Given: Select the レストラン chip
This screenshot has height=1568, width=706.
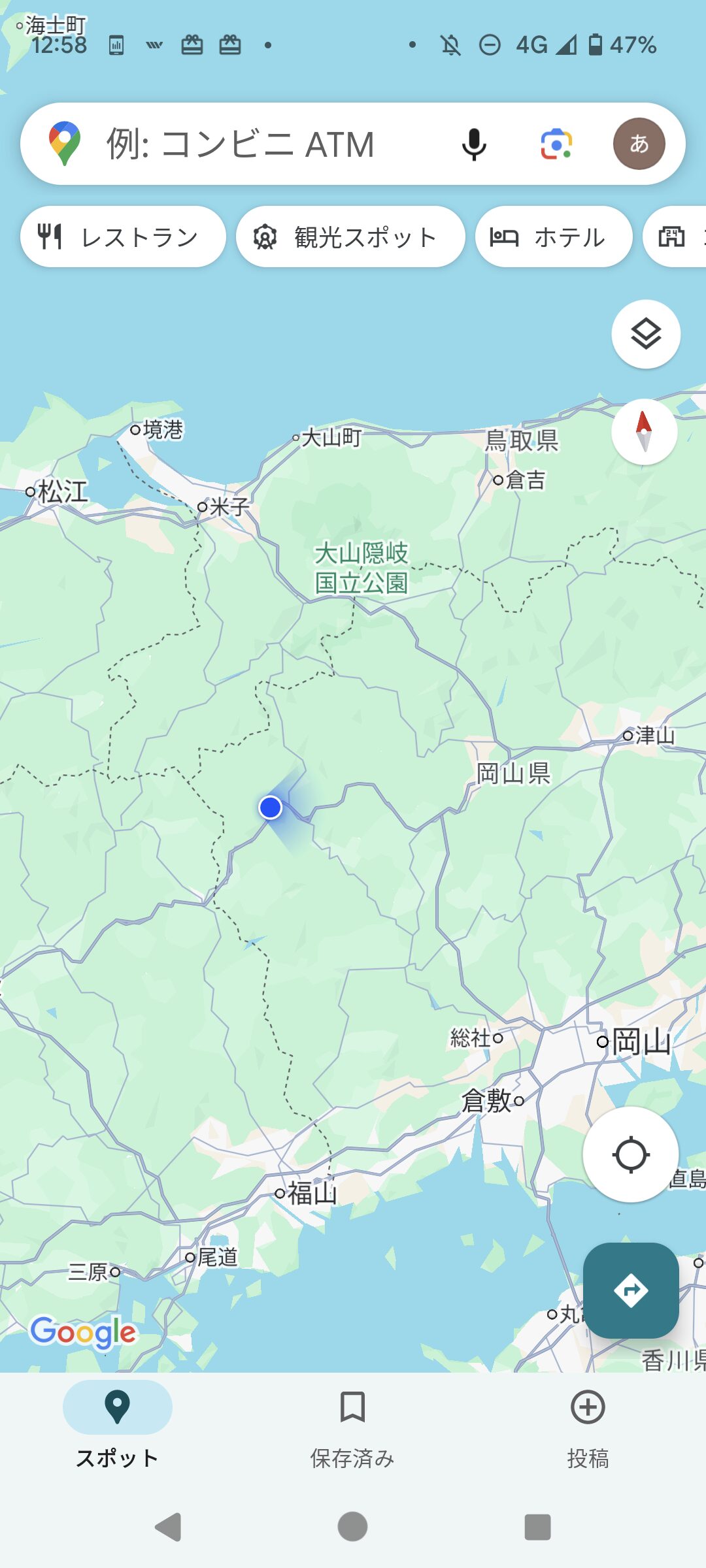Looking at the screenshot, I should point(123,237).
